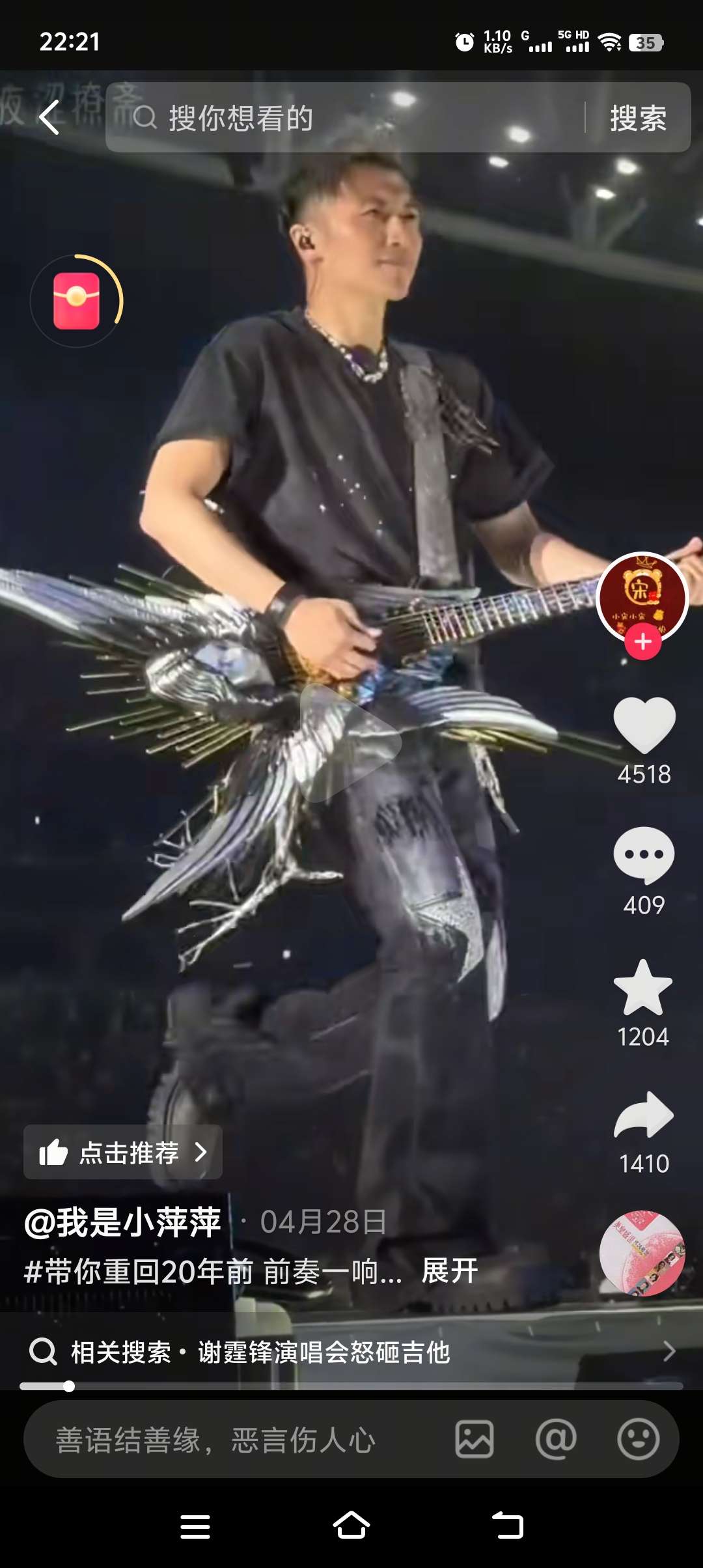Go back using the top-left arrow
The height and width of the screenshot is (1568, 703).
[x=49, y=117]
